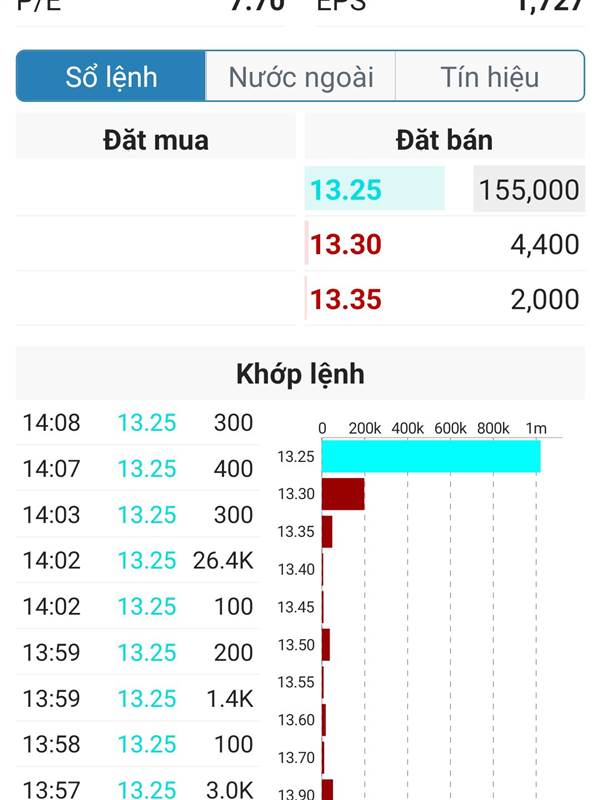Open the Nước ngoài tab
The image size is (600, 800).
(300, 77)
